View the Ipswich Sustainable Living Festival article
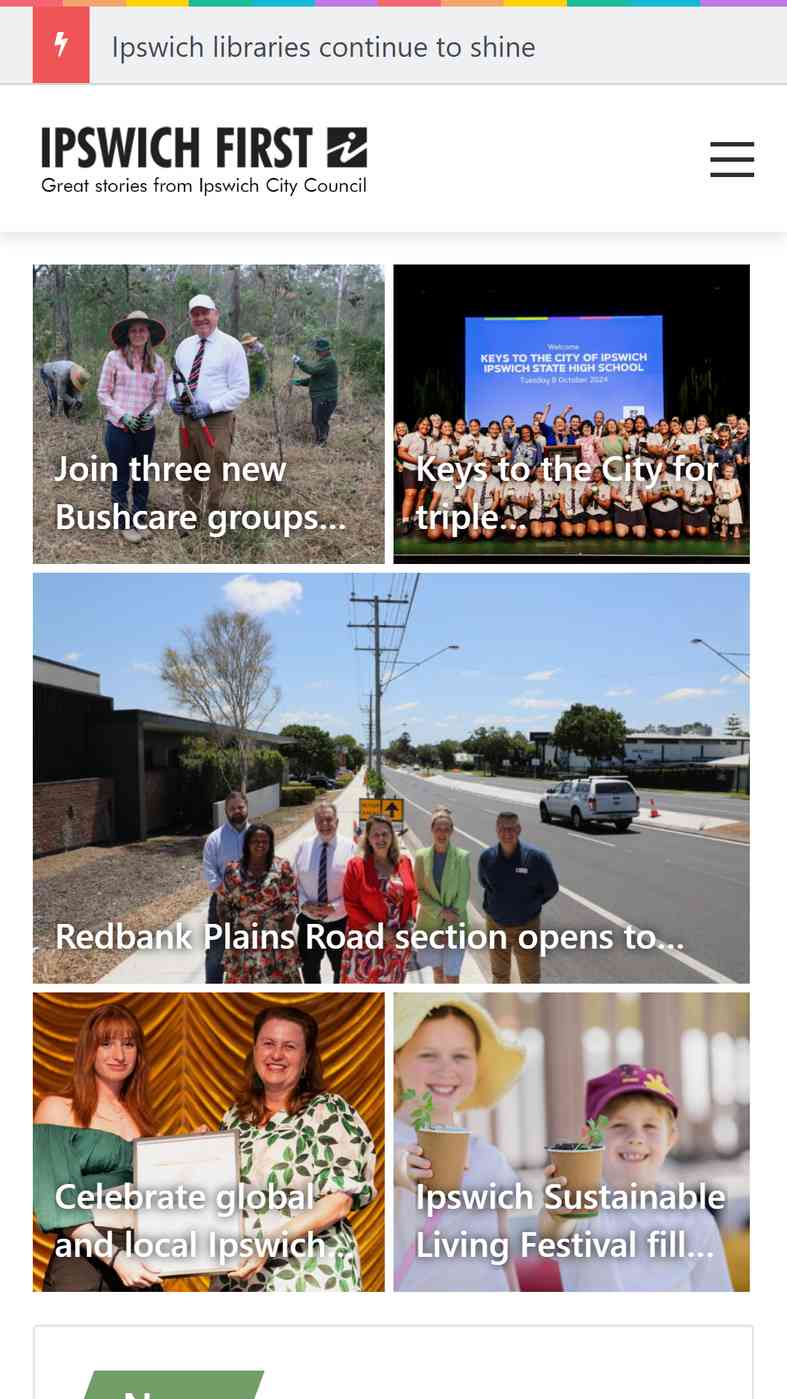This screenshot has width=787, height=1399. (x=571, y=1142)
